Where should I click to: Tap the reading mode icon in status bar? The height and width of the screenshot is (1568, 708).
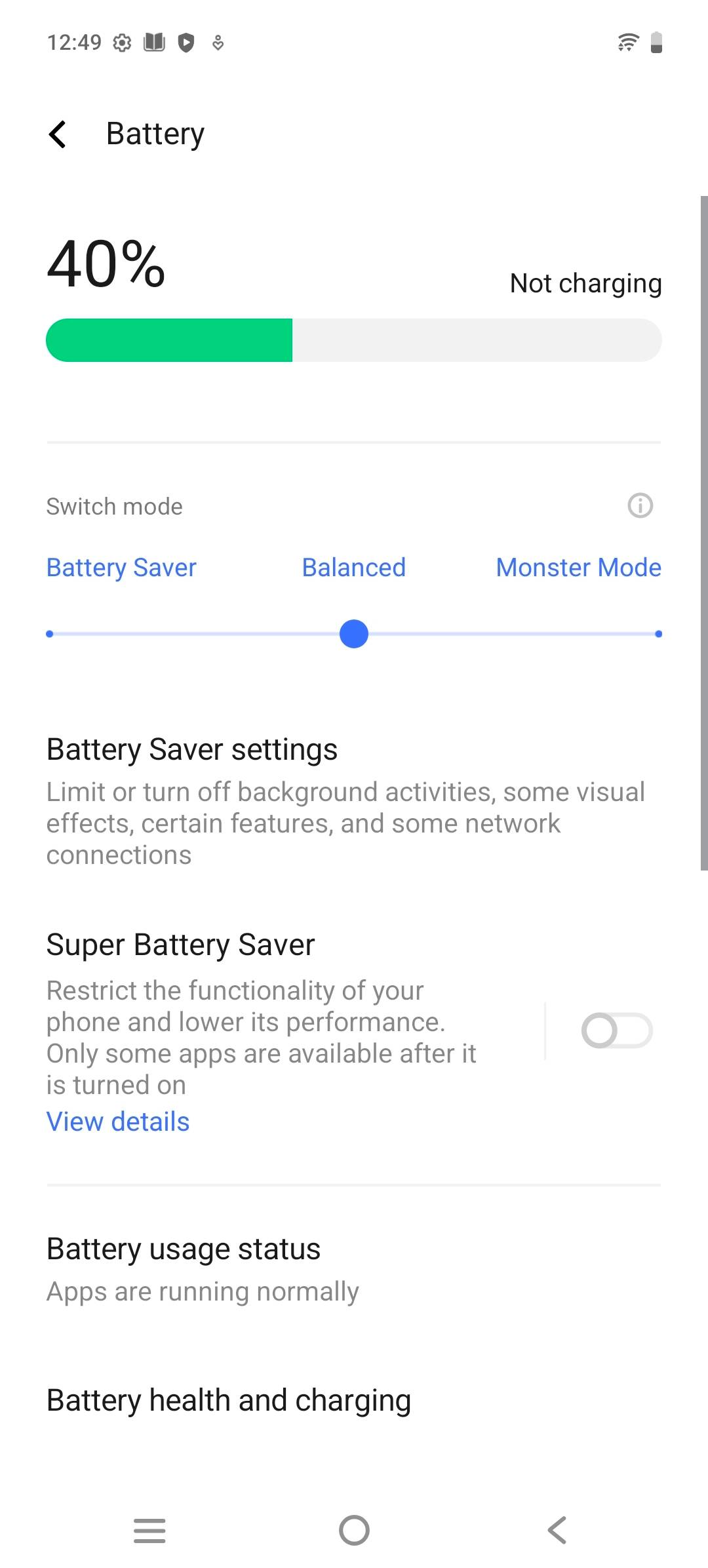[155, 42]
